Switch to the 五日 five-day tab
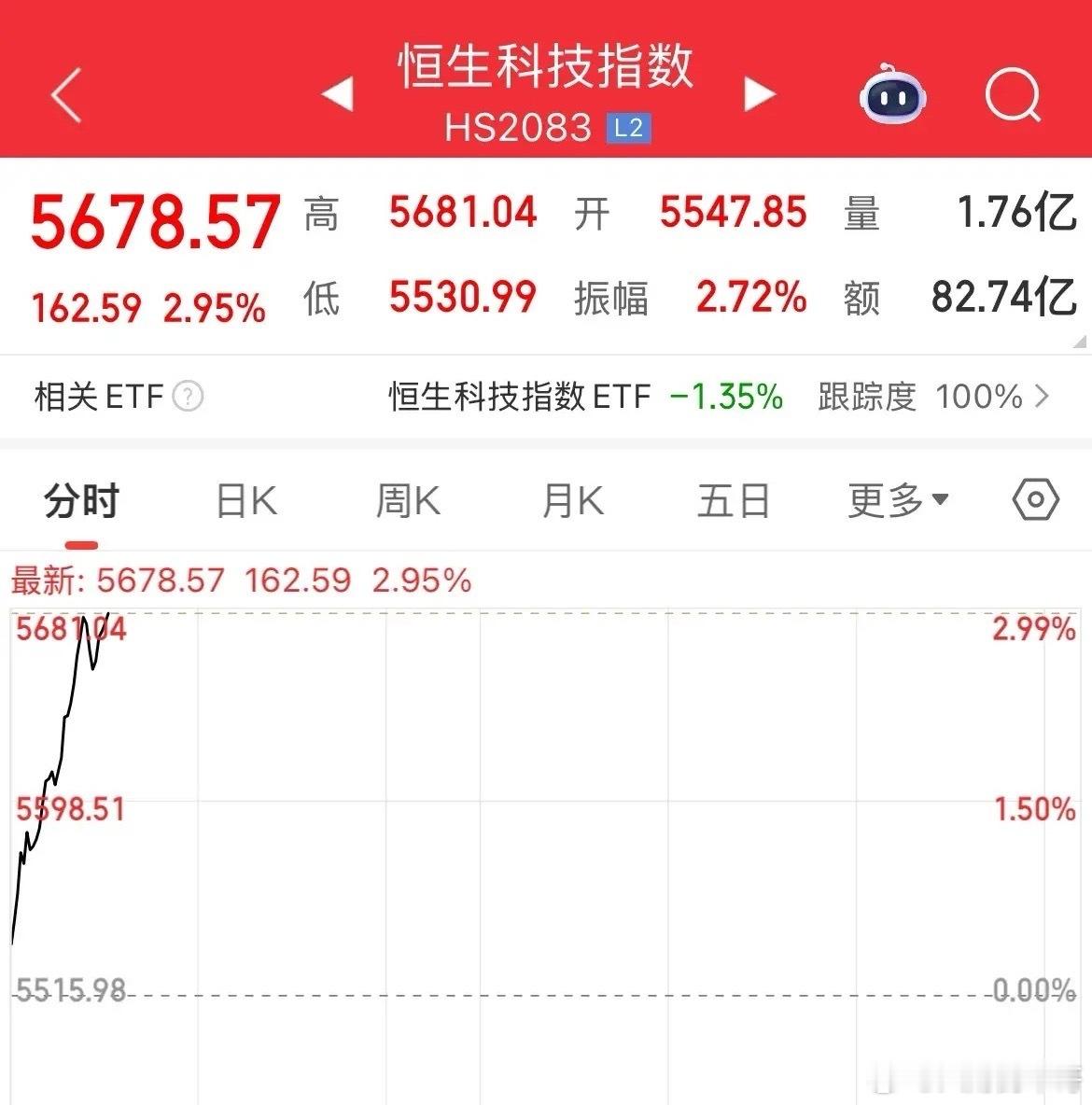The width and height of the screenshot is (1092, 1105). (734, 500)
